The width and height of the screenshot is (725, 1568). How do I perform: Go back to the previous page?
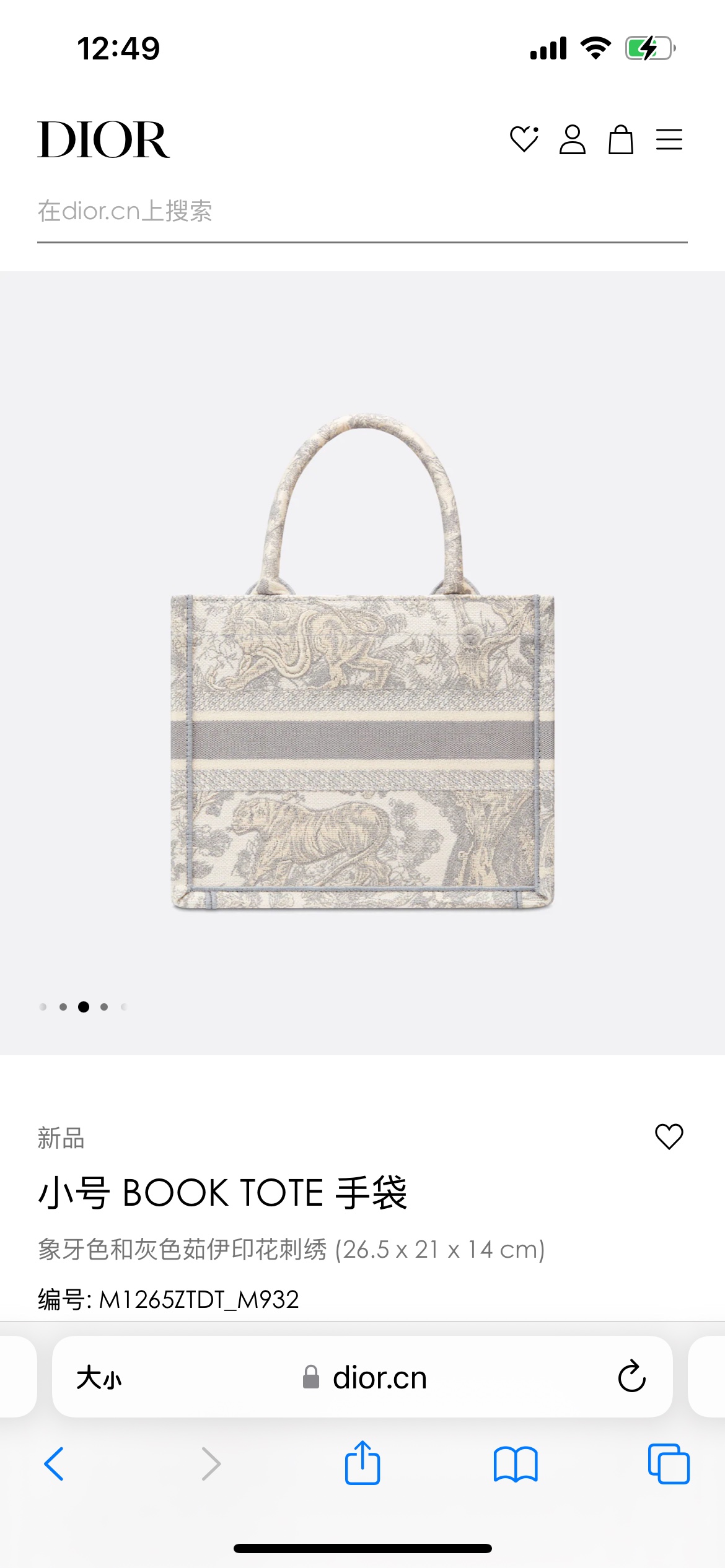click(55, 1464)
